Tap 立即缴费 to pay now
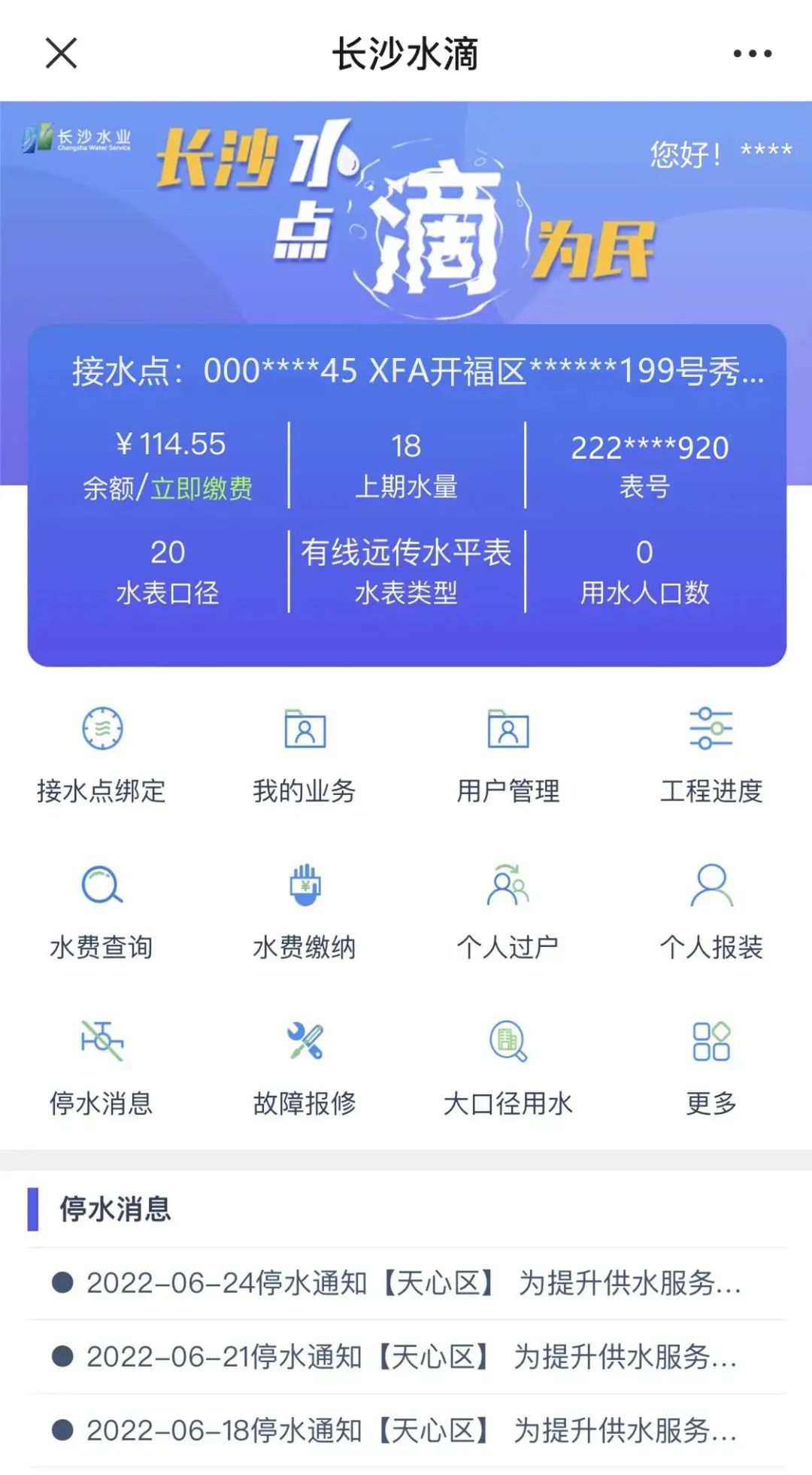The width and height of the screenshot is (812, 1475). 201,489
